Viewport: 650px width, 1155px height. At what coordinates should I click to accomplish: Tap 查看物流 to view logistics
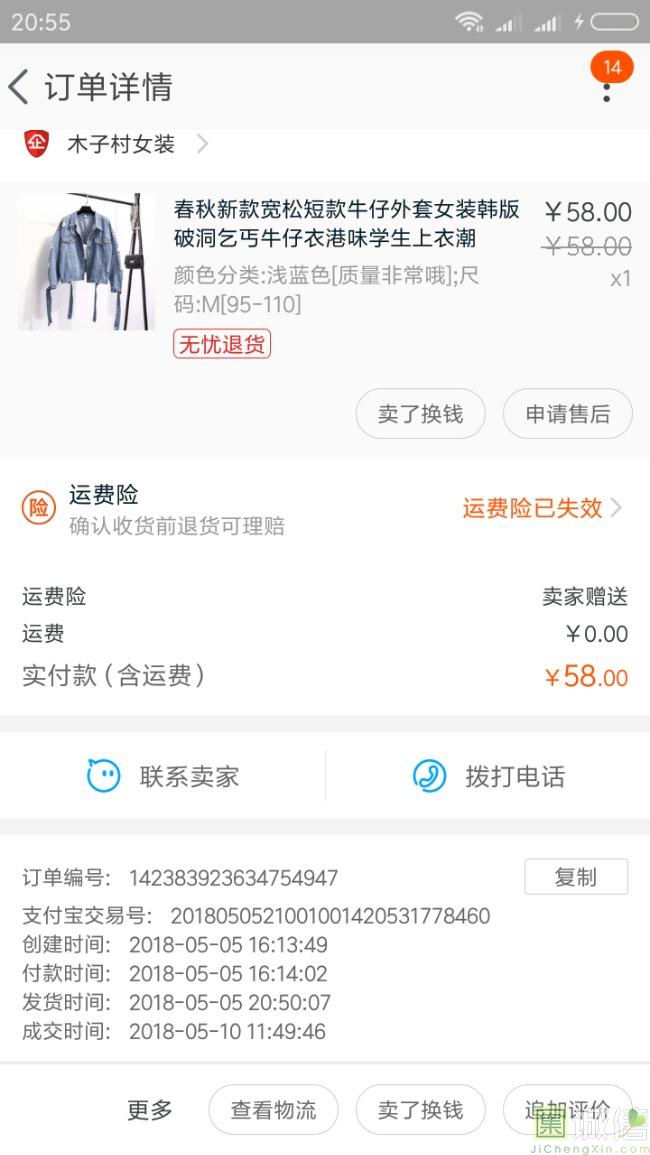click(x=273, y=1110)
